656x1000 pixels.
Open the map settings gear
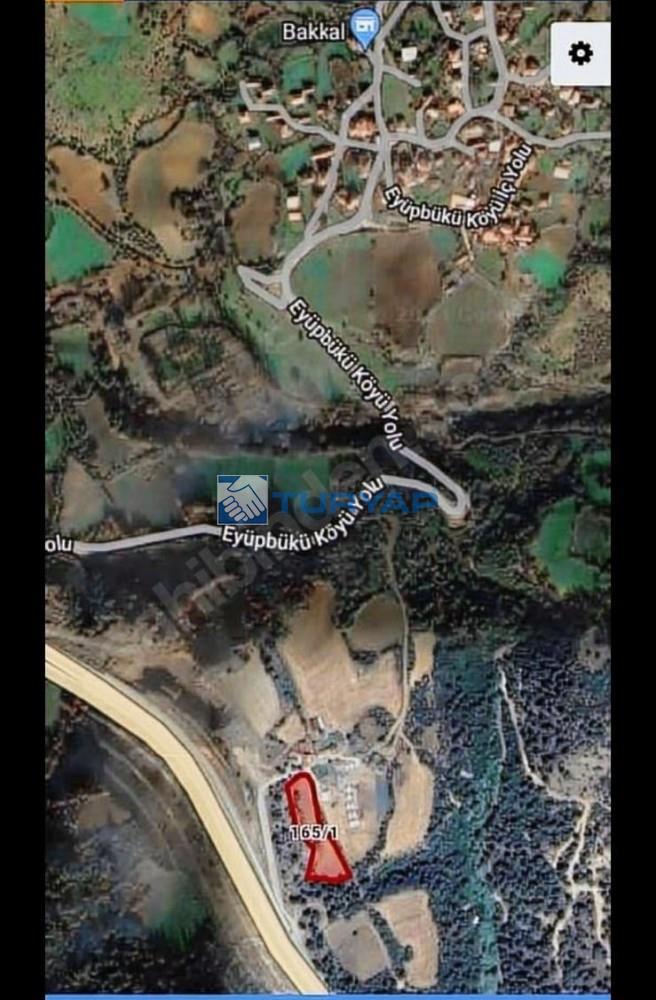(x=580, y=53)
